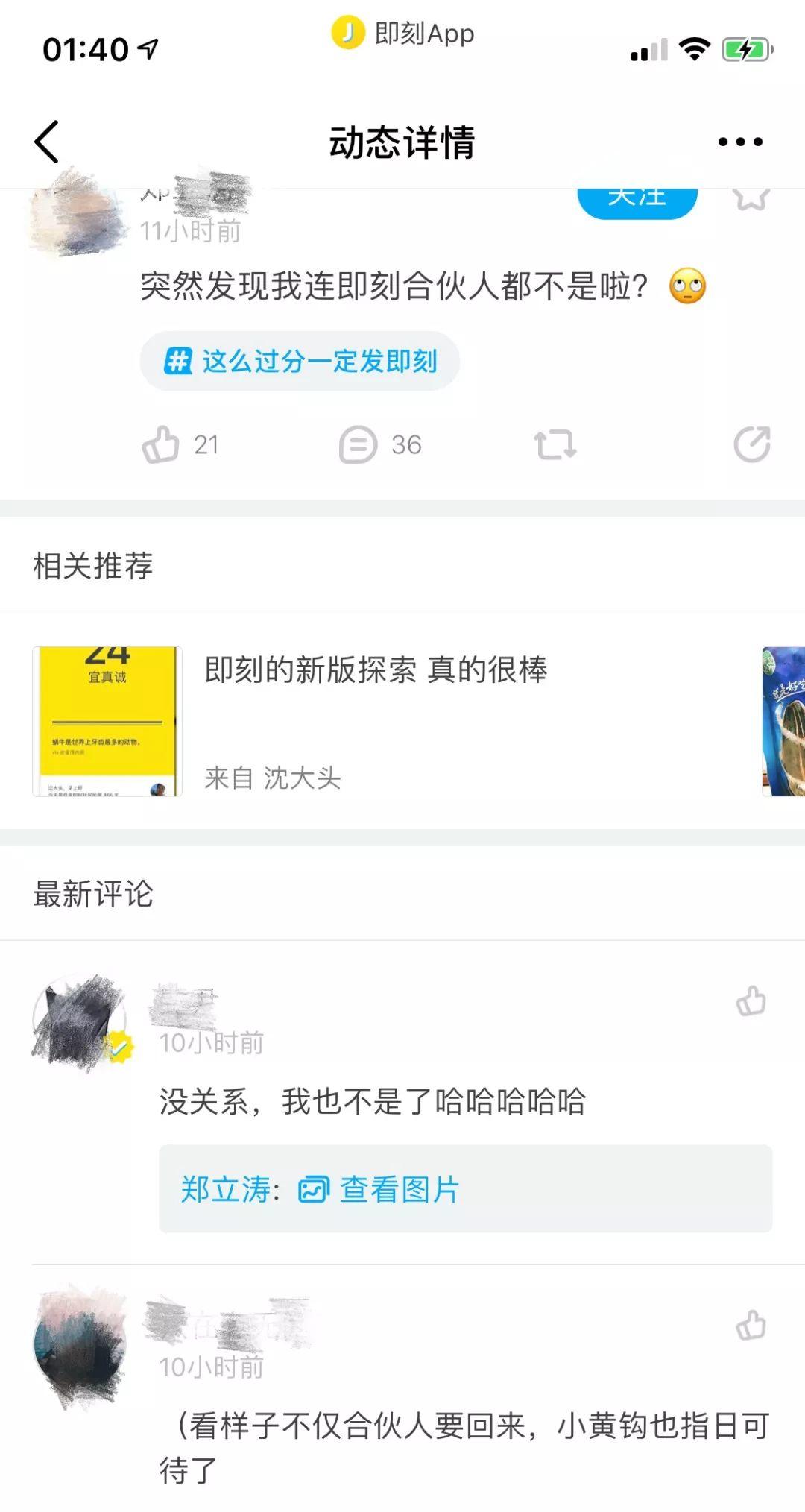Open recommended post 即刻的新版探索 真的很棒
This screenshot has height=1512, width=805.
click(x=376, y=670)
